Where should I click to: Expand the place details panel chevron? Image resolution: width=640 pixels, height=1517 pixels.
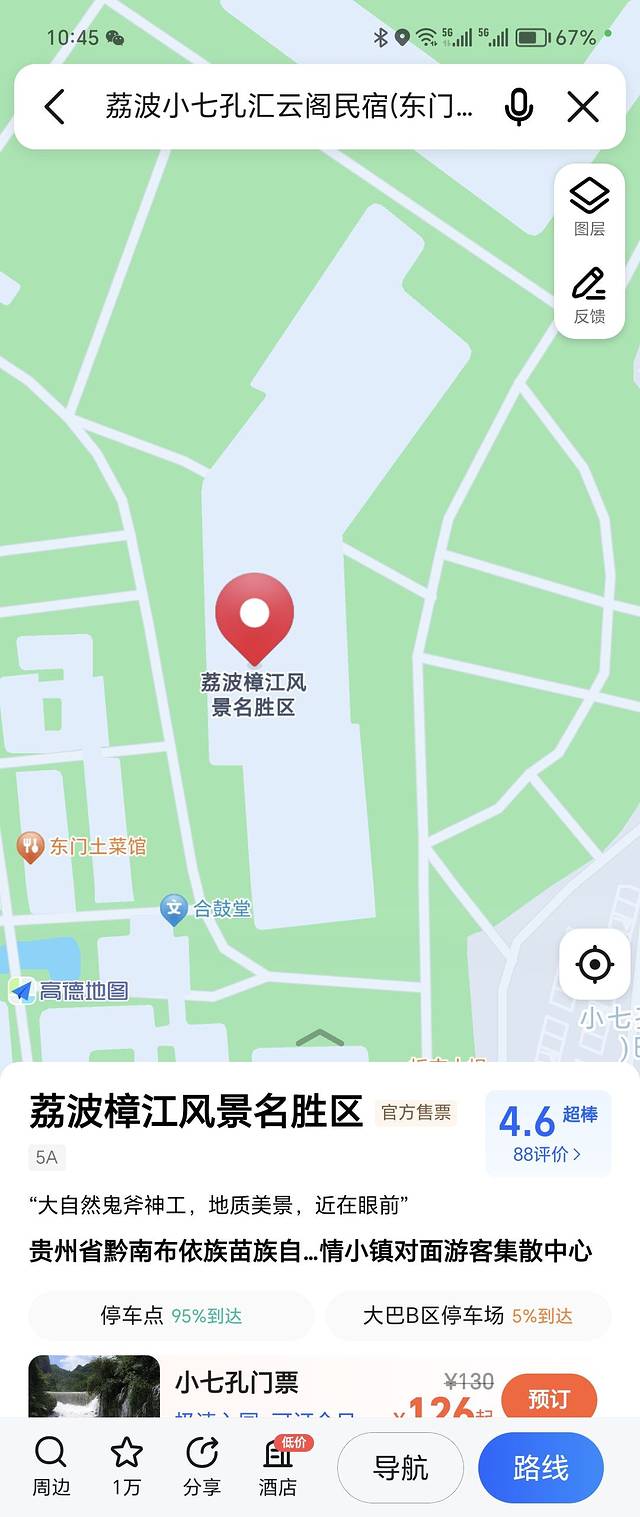pyautogui.click(x=320, y=1039)
